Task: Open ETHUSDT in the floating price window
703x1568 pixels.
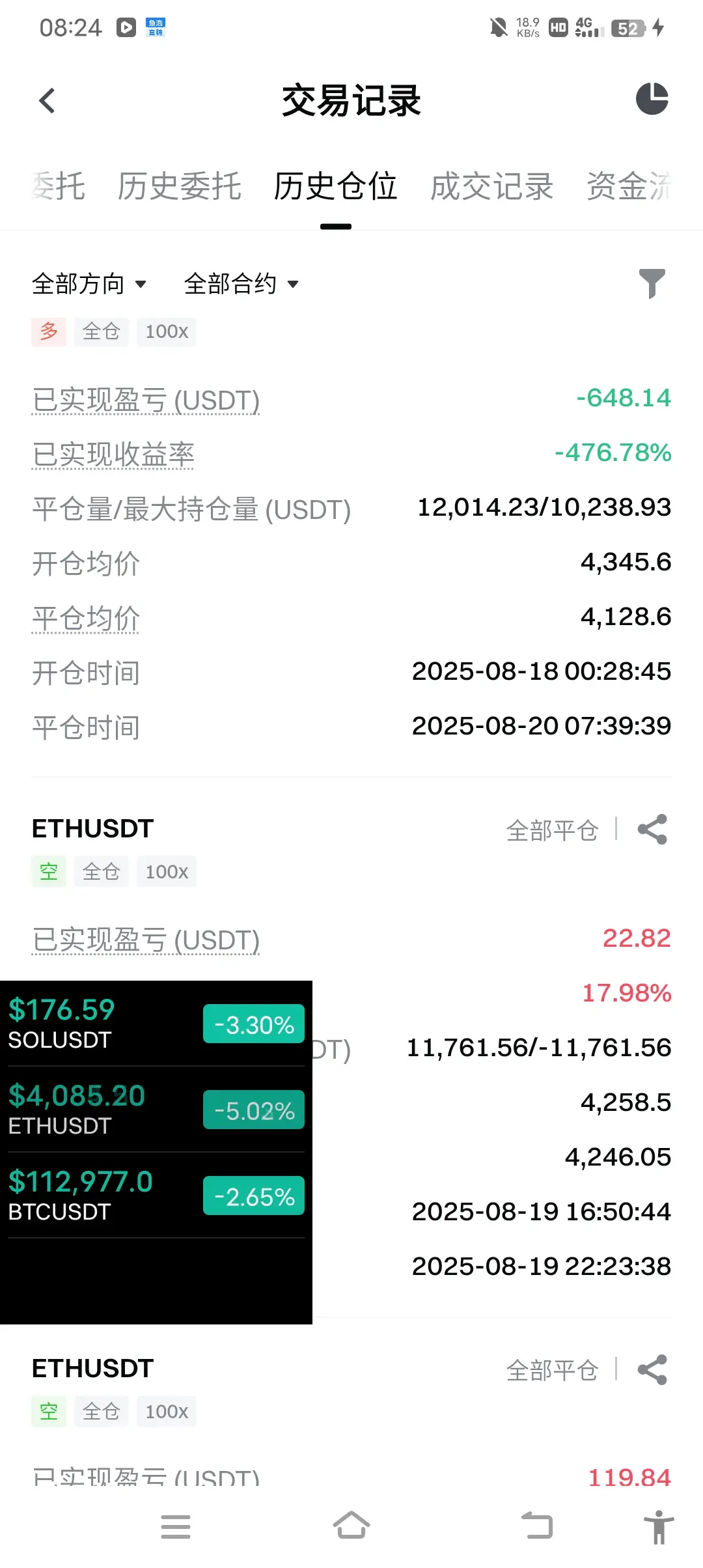Action: pyautogui.click(x=156, y=1110)
